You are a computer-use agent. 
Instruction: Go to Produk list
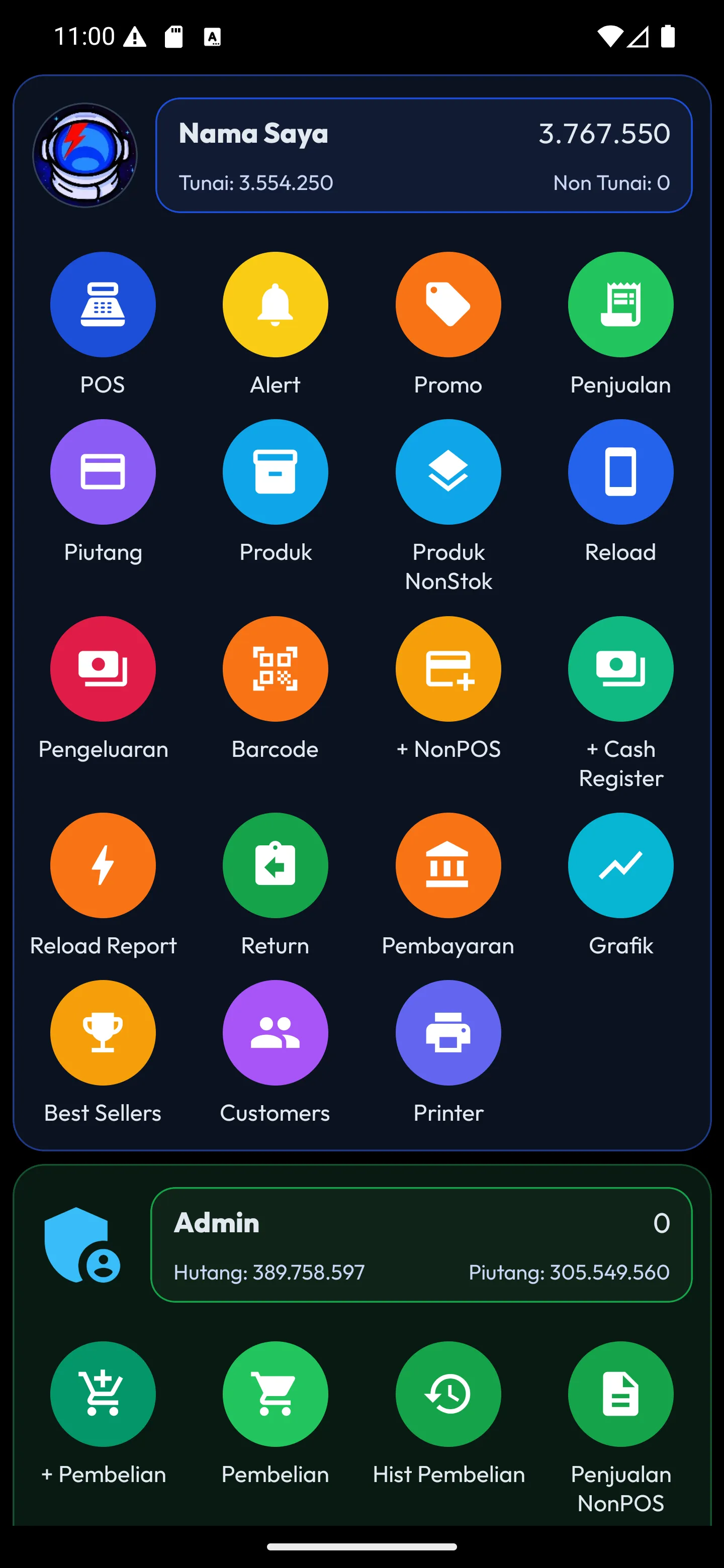point(275,472)
